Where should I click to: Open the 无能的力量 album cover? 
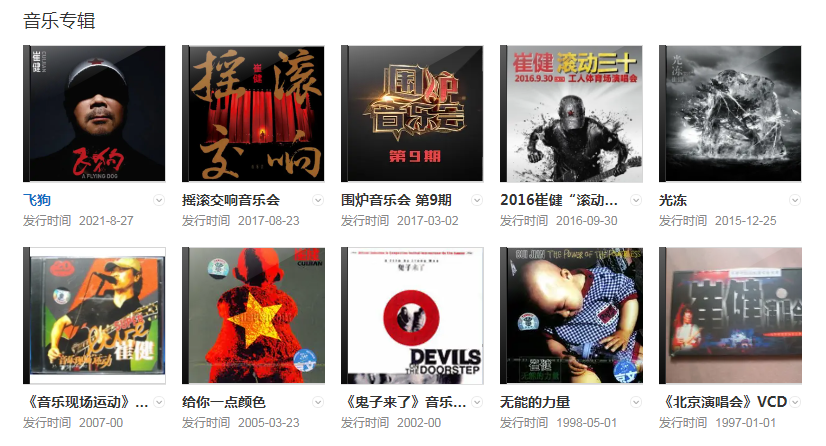[572, 315]
